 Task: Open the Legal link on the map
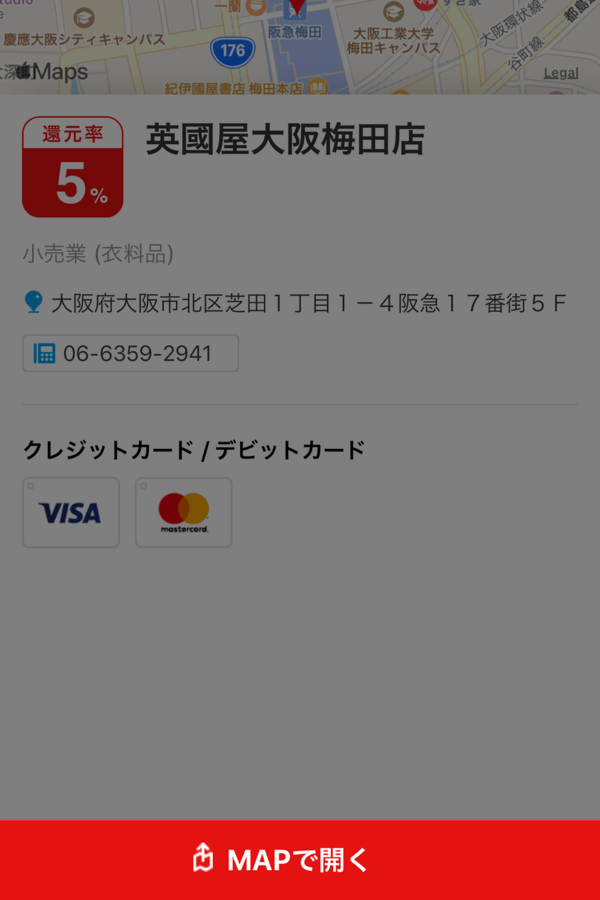[x=561, y=73]
